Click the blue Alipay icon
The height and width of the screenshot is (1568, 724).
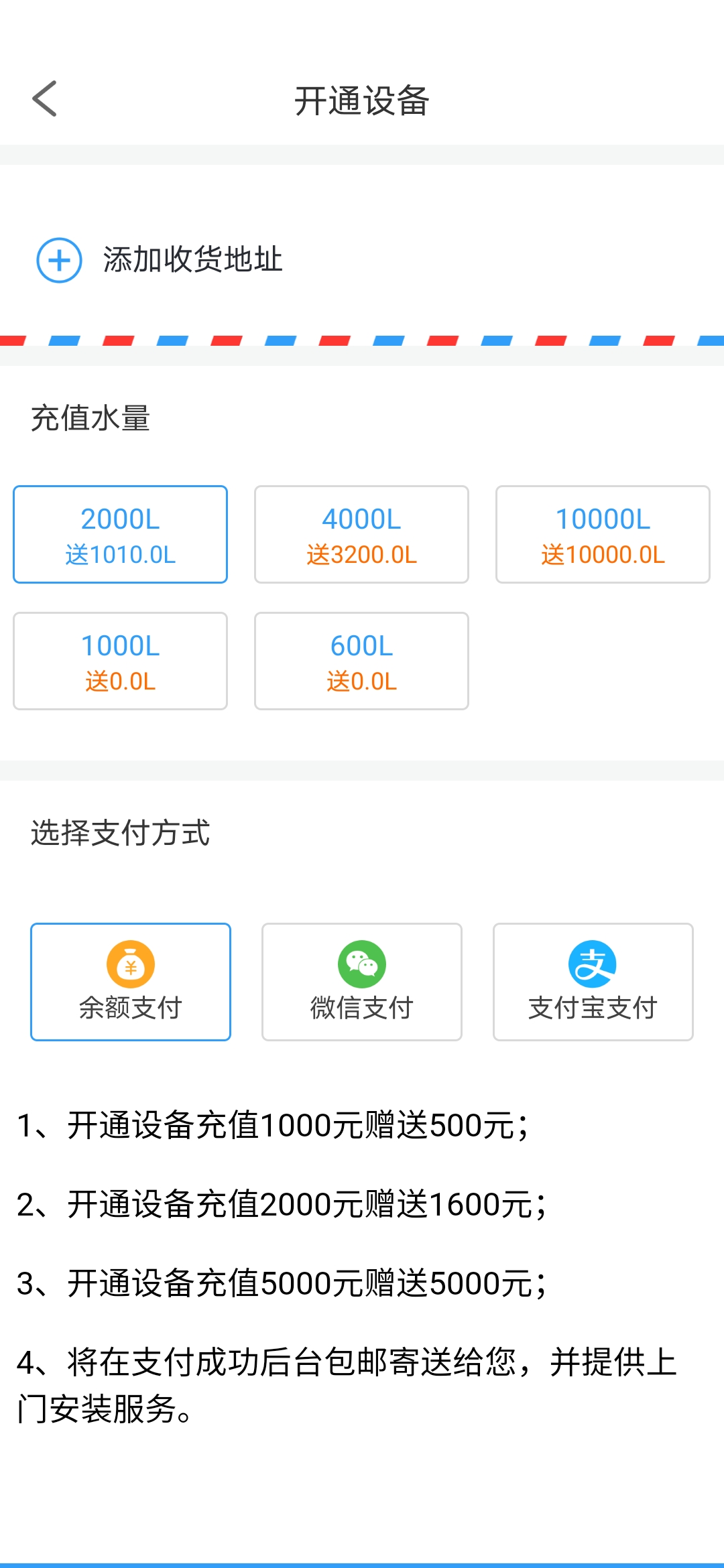593,963
